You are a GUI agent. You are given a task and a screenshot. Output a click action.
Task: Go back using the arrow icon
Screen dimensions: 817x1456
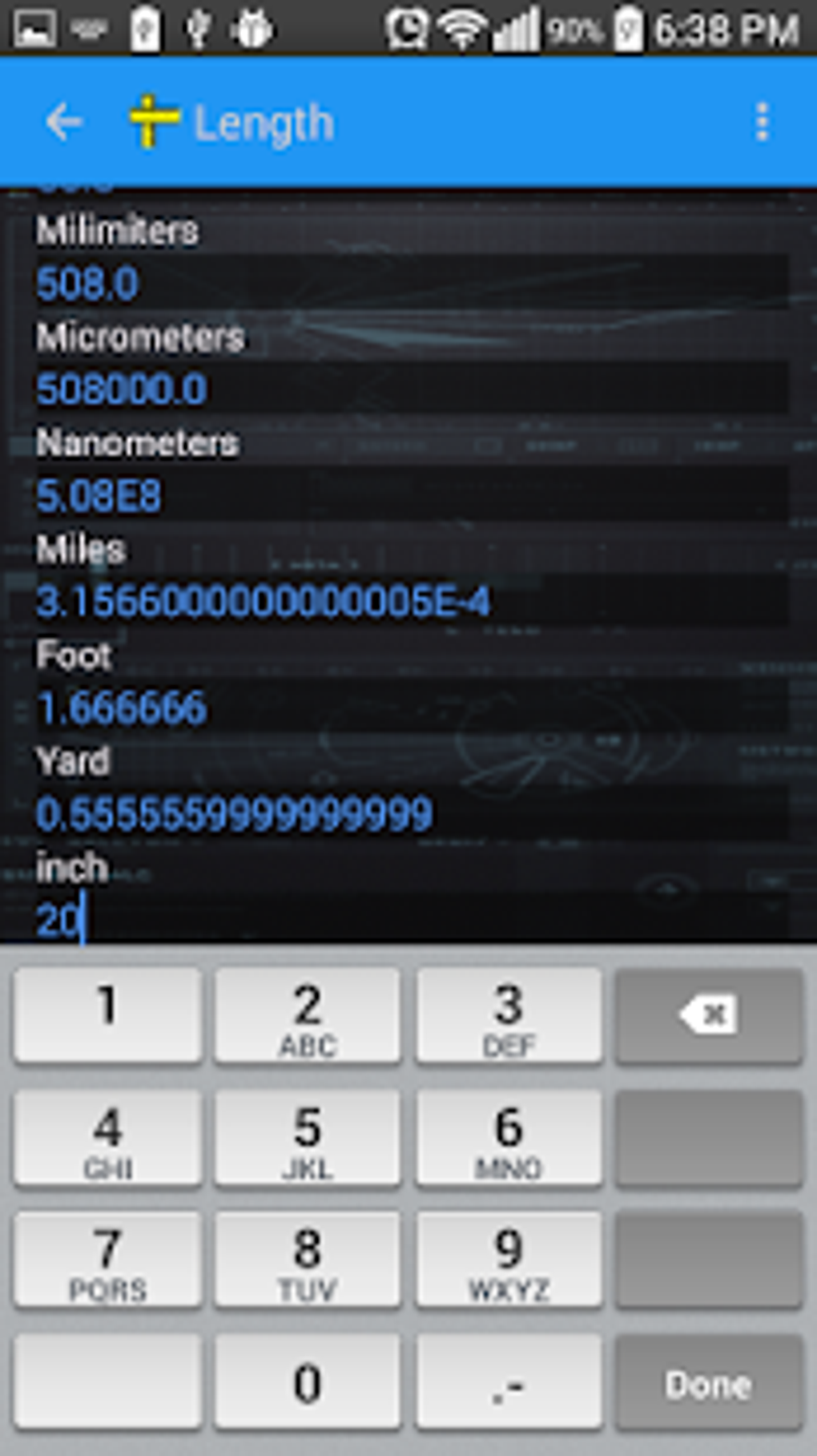[63, 123]
